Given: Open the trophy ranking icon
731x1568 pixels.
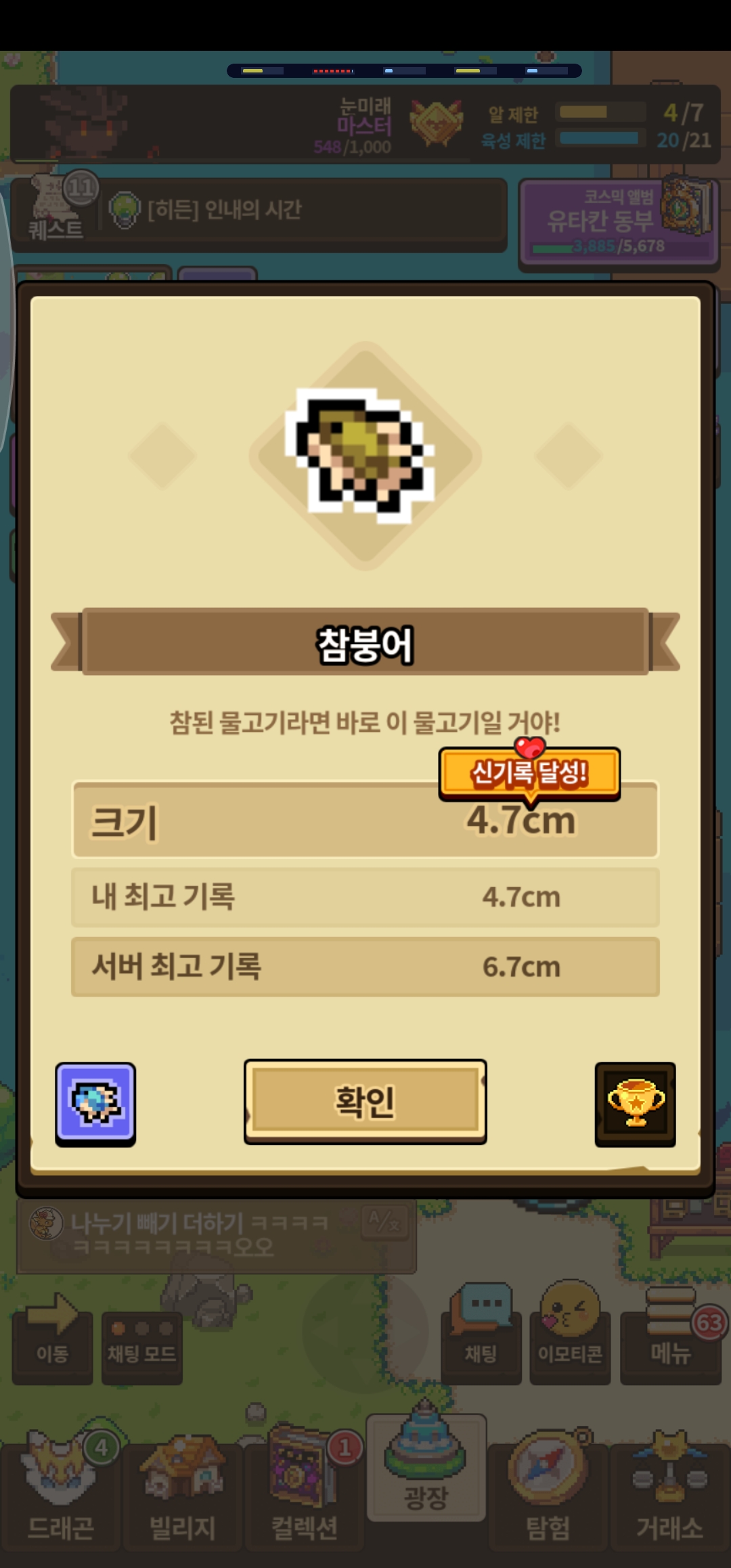Looking at the screenshot, I should point(635,1104).
